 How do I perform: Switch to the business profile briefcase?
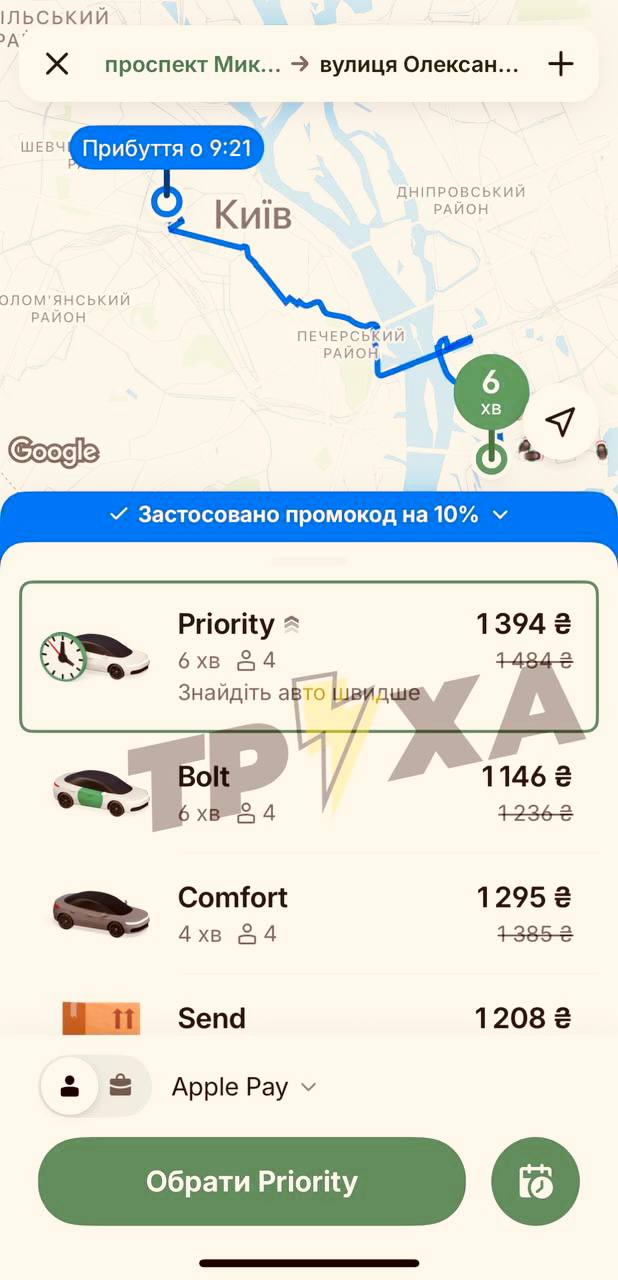(x=121, y=1086)
